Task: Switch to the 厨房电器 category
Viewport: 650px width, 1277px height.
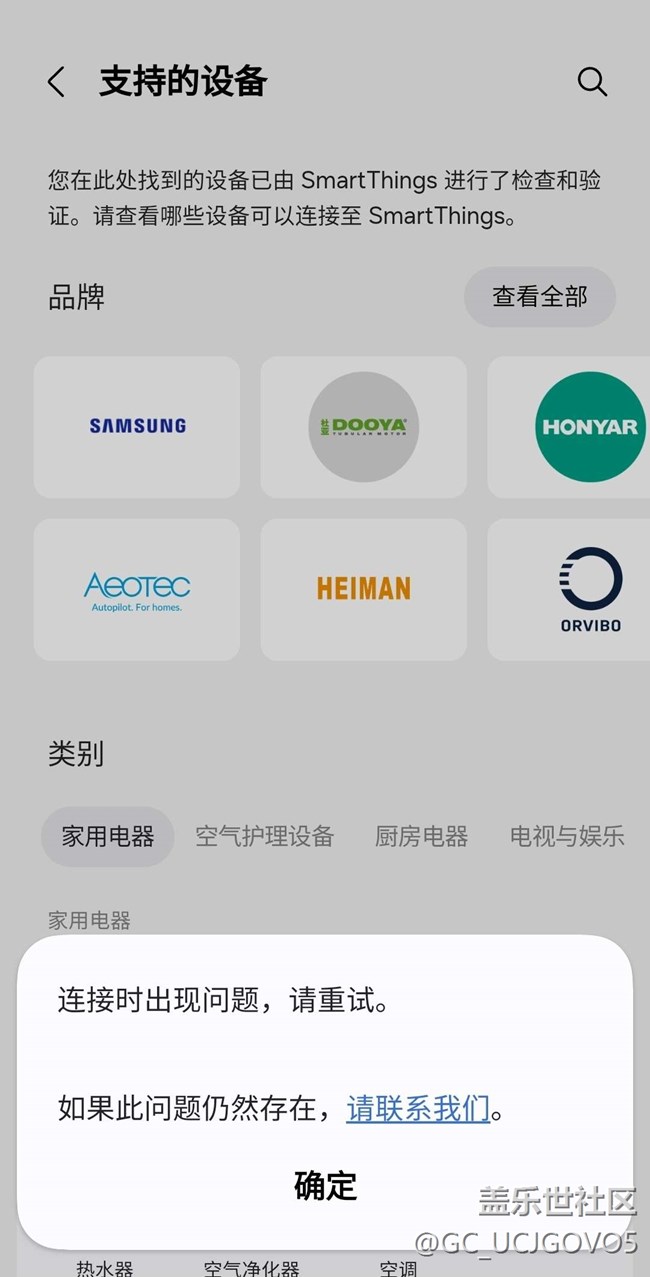Action: 421,836
